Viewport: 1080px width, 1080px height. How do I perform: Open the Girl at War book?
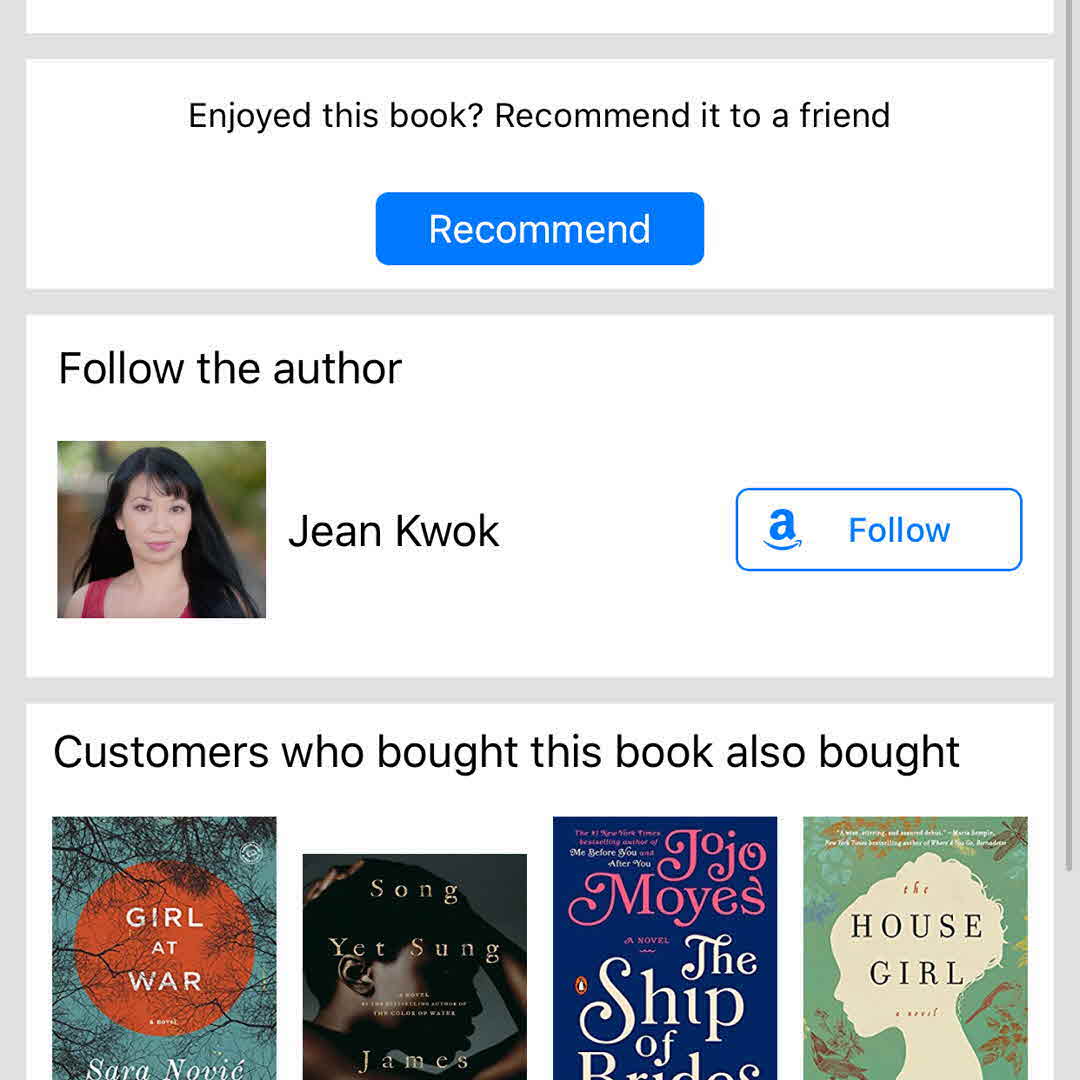point(164,945)
